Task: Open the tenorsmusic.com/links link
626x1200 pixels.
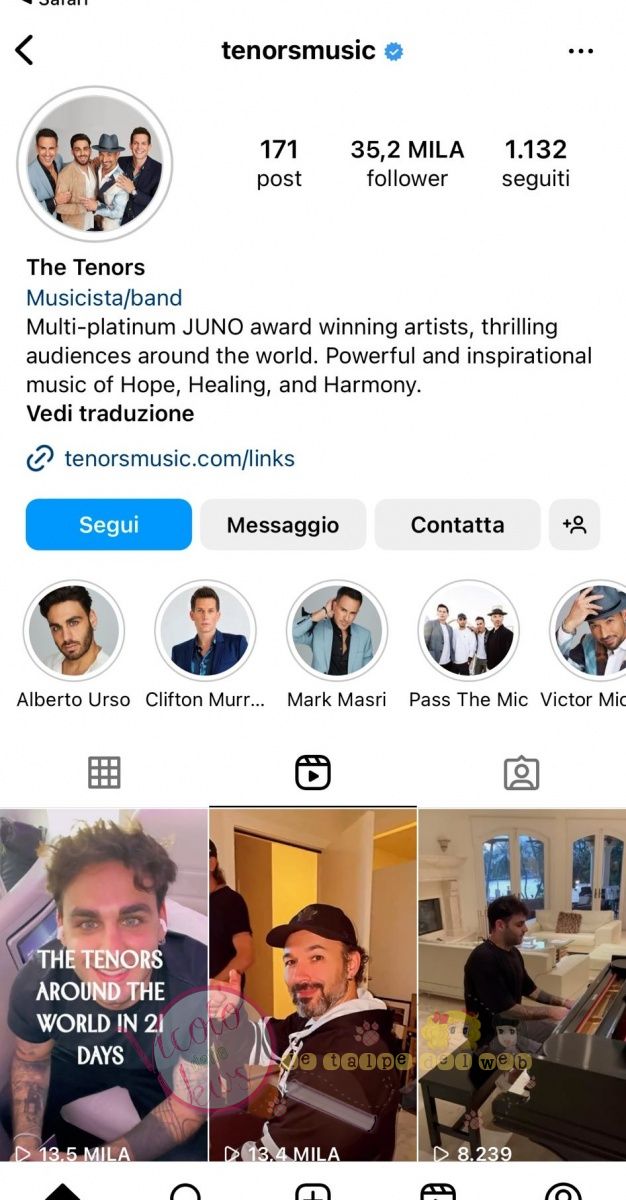Action: [x=179, y=459]
